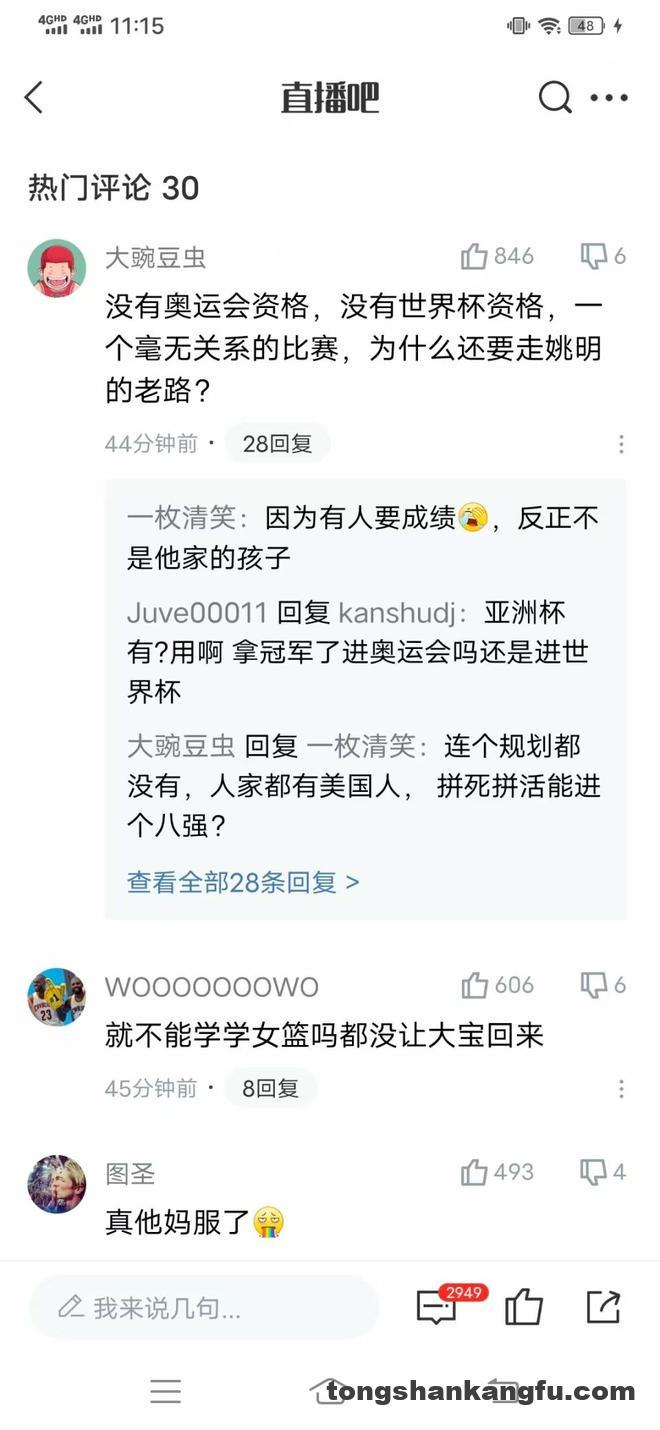Like WOOOOOOOWO's comment
Screen dimensions: 660x1430
pyautogui.click(x=475, y=986)
